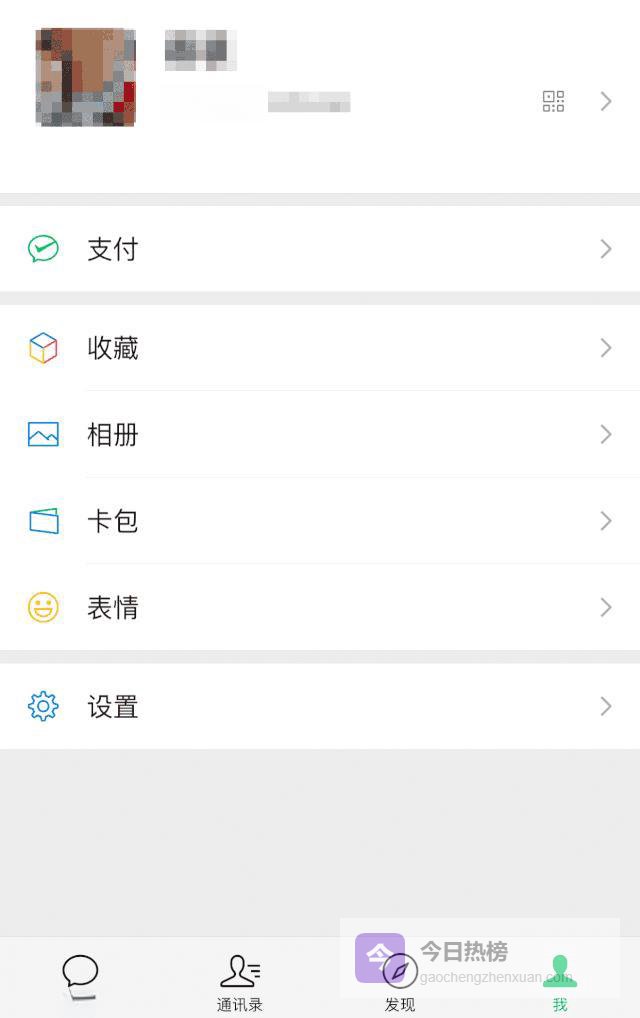This screenshot has width=640, height=1018.
Task: Go to 相册 album
Action: coord(320,435)
